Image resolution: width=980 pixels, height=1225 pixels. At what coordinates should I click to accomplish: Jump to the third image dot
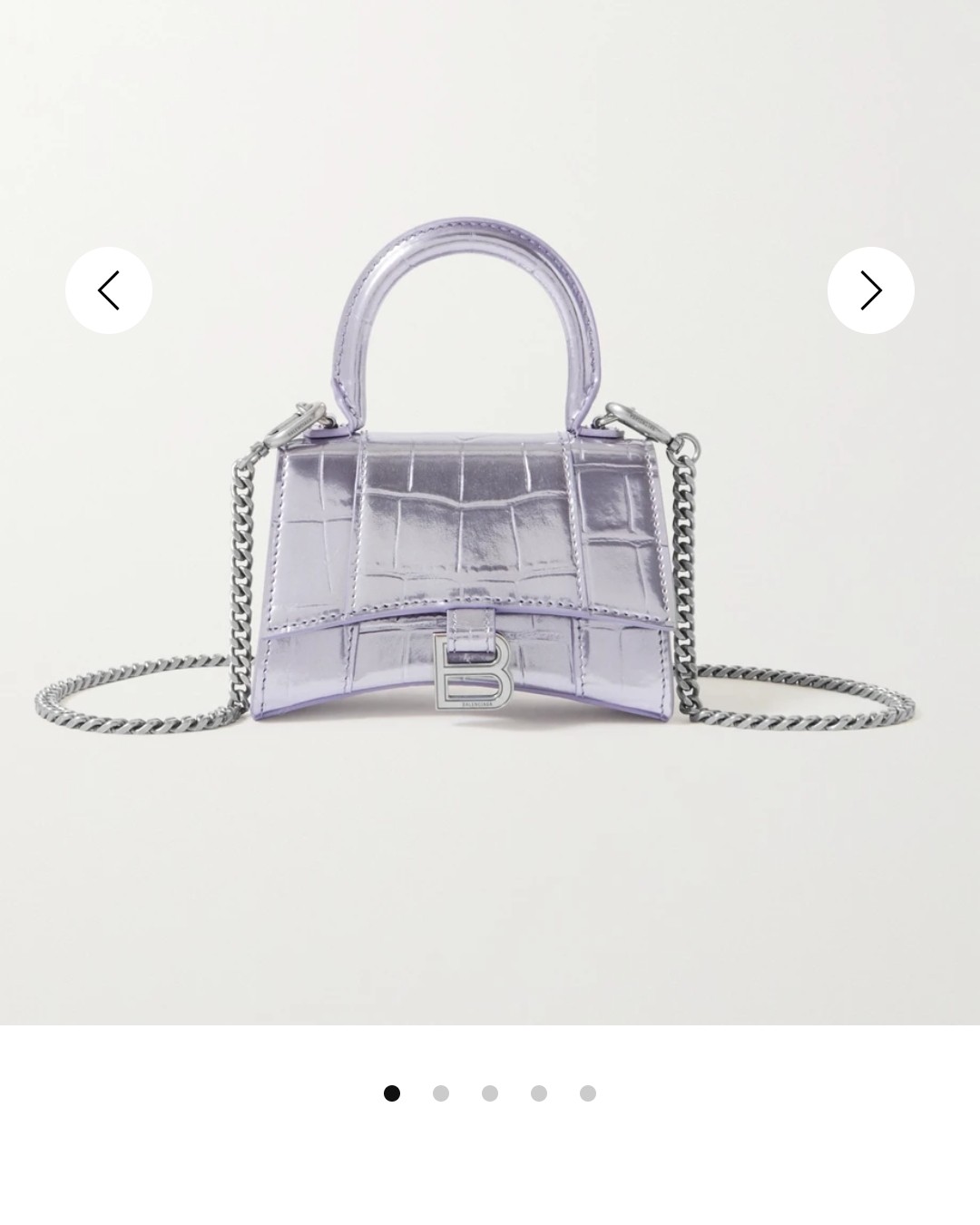point(490,1093)
